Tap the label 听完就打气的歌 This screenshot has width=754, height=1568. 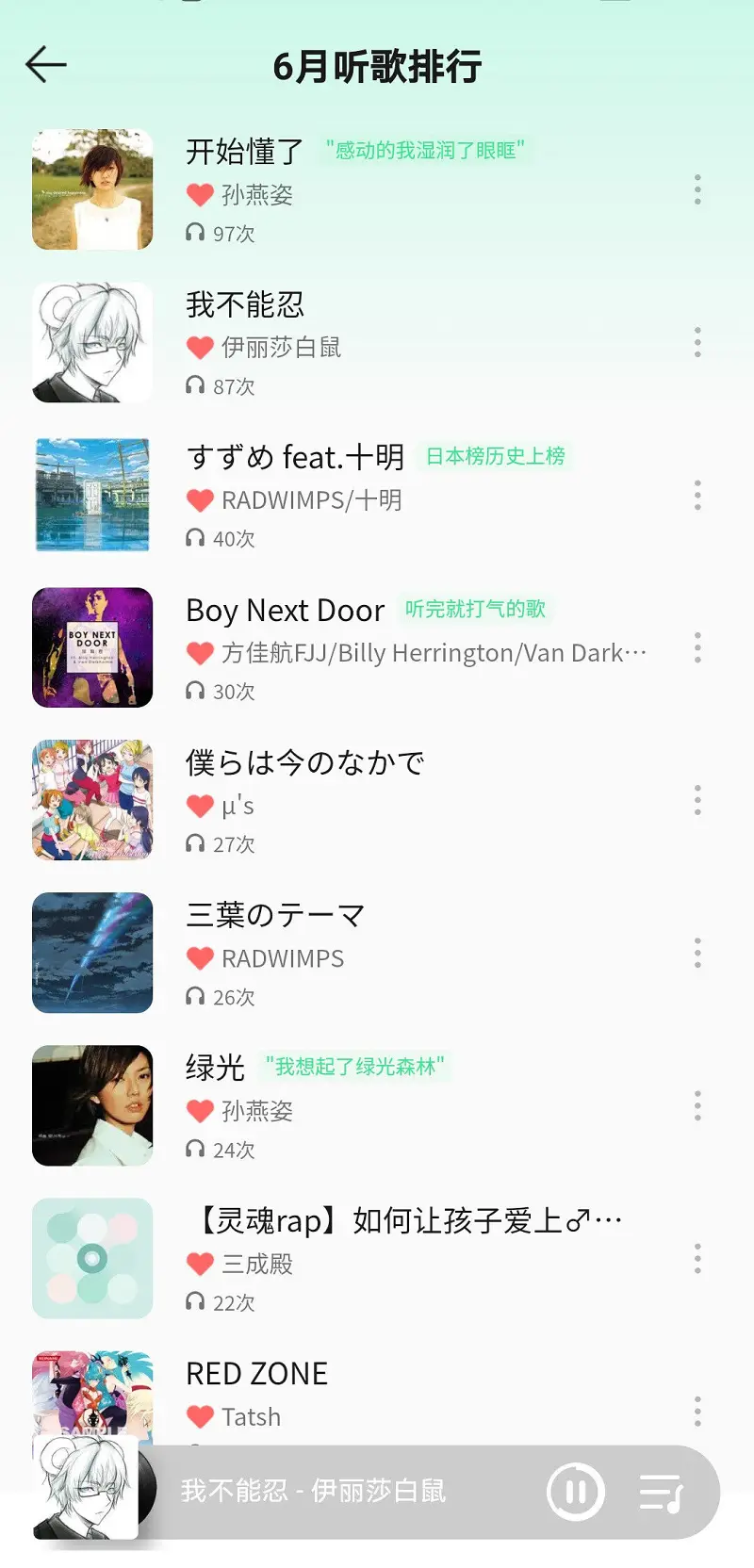click(477, 609)
